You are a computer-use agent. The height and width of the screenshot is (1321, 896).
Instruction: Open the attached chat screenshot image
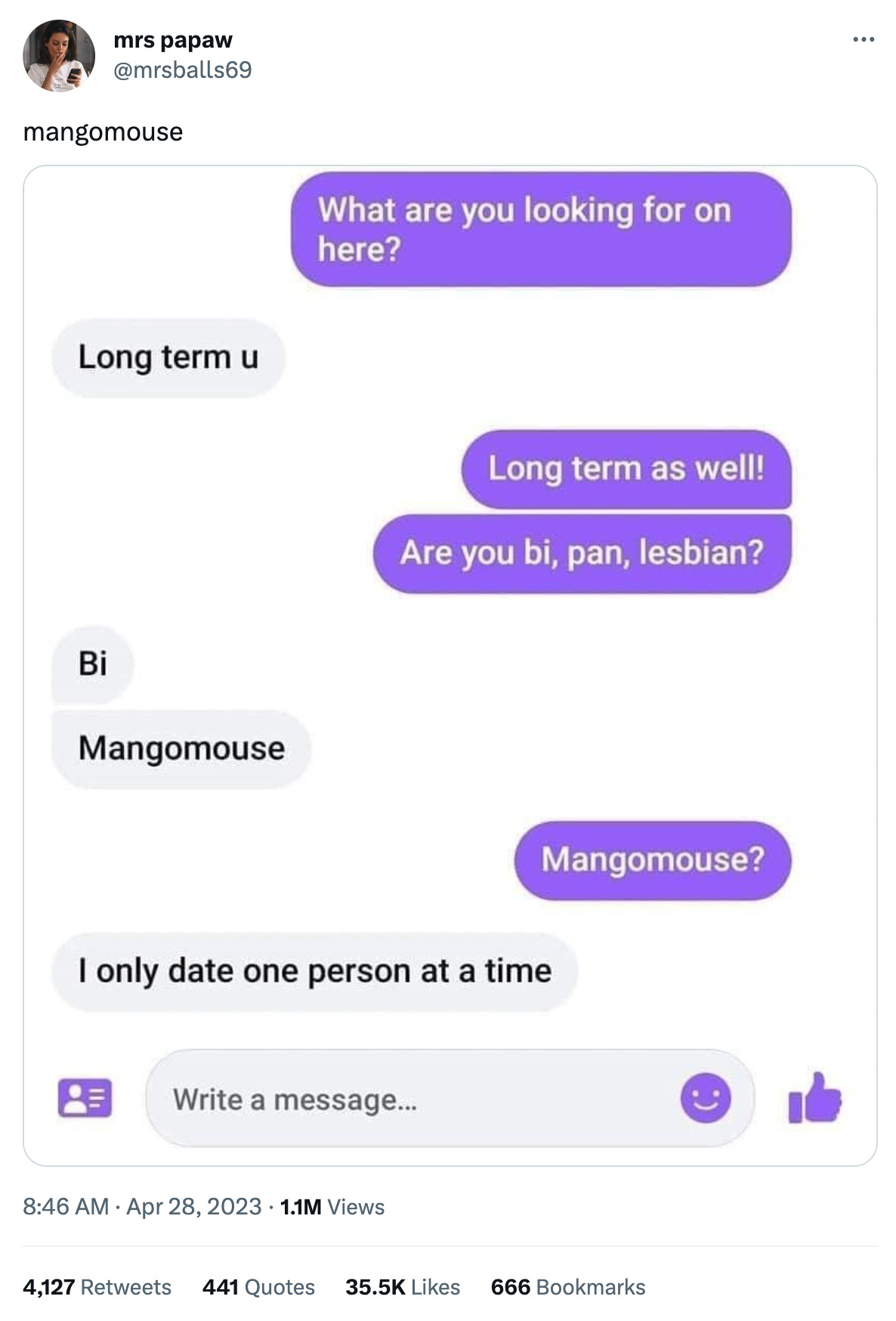tap(450, 665)
